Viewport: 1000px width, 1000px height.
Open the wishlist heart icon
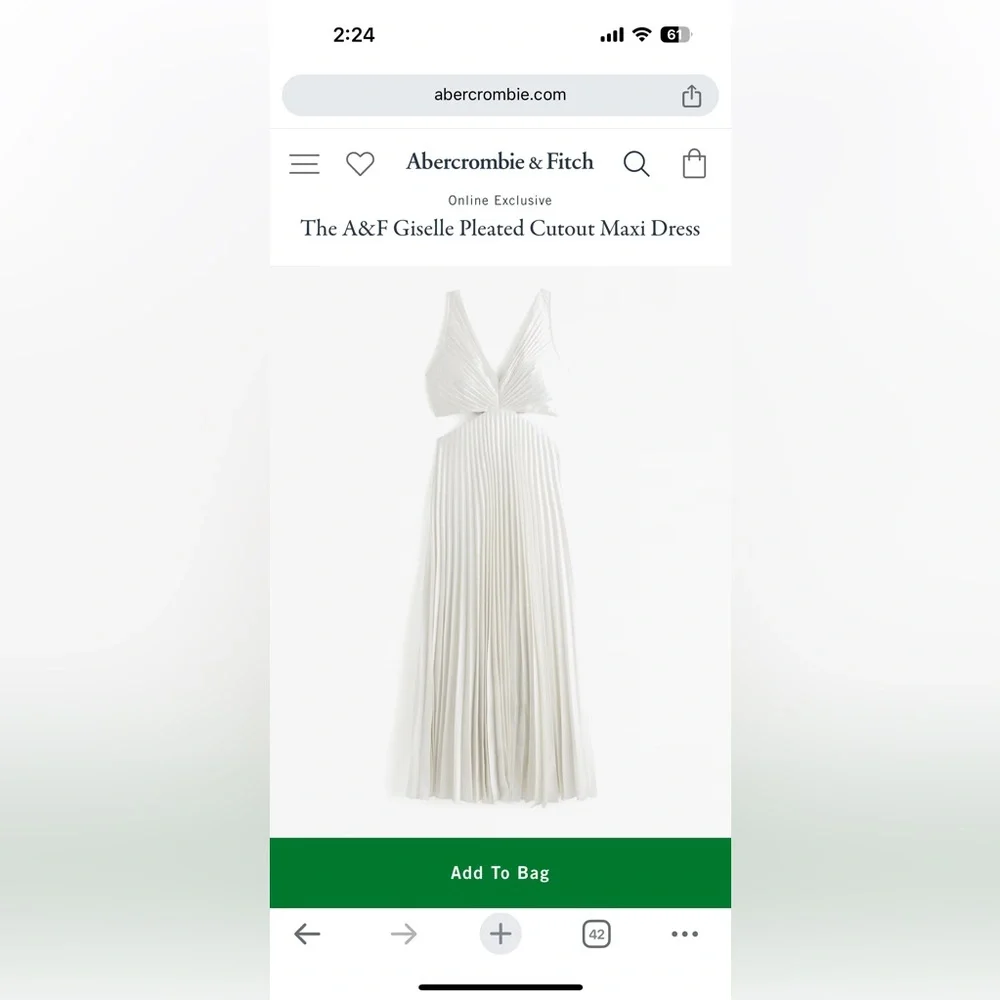360,164
